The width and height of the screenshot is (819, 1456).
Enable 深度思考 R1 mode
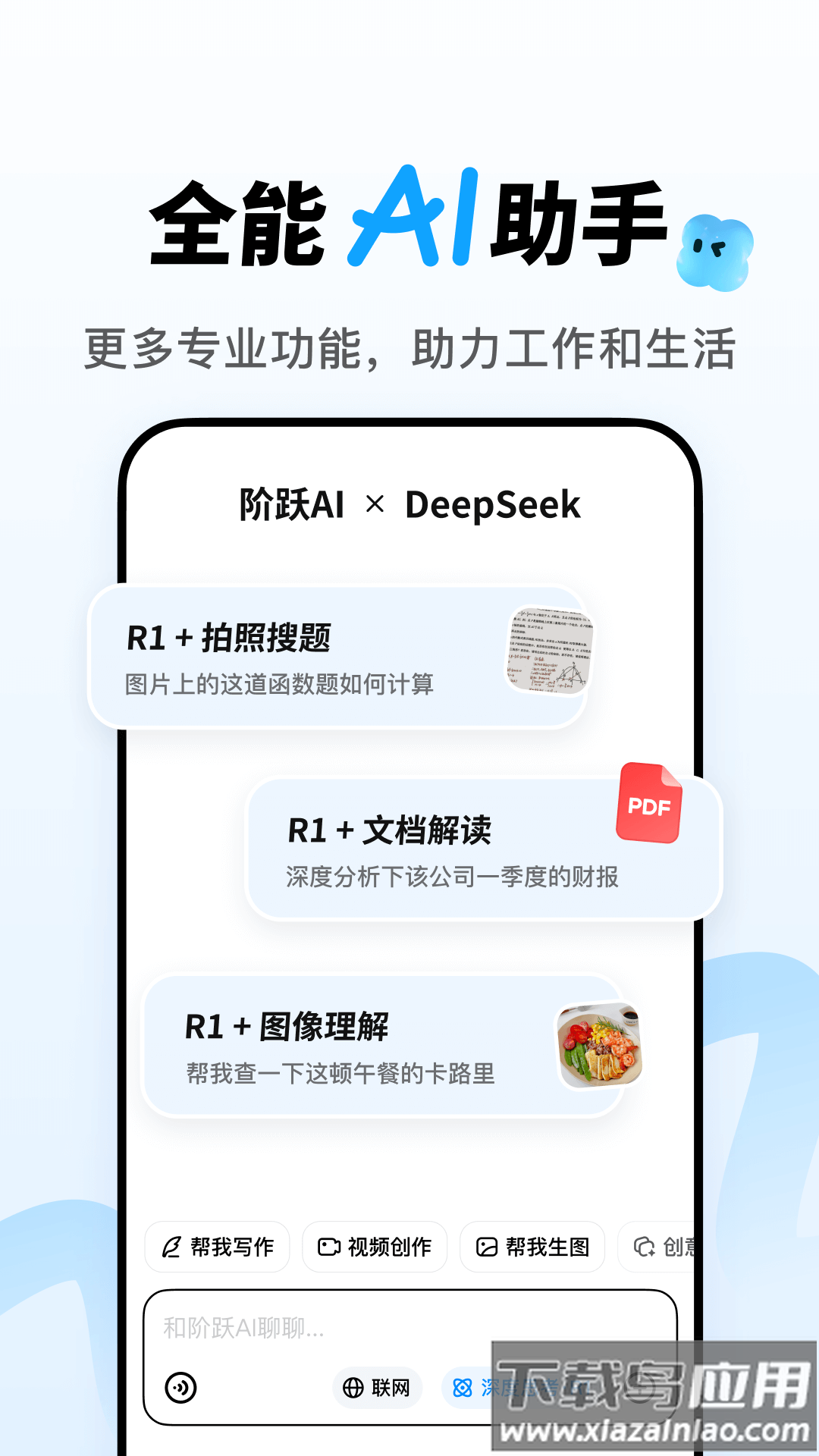point(516,1388)
